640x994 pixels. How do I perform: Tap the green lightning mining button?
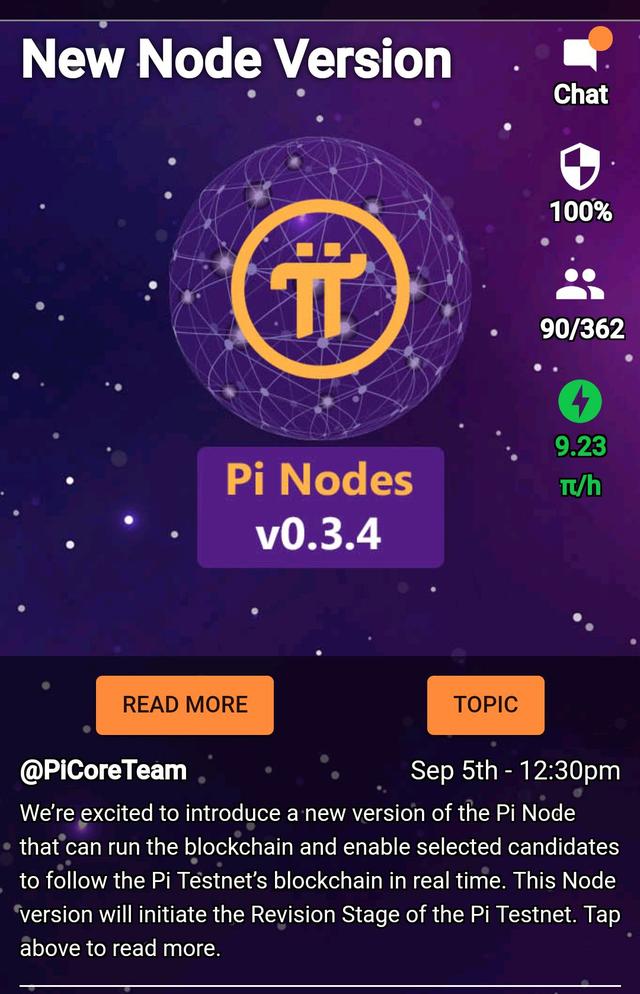pos(581,402)
